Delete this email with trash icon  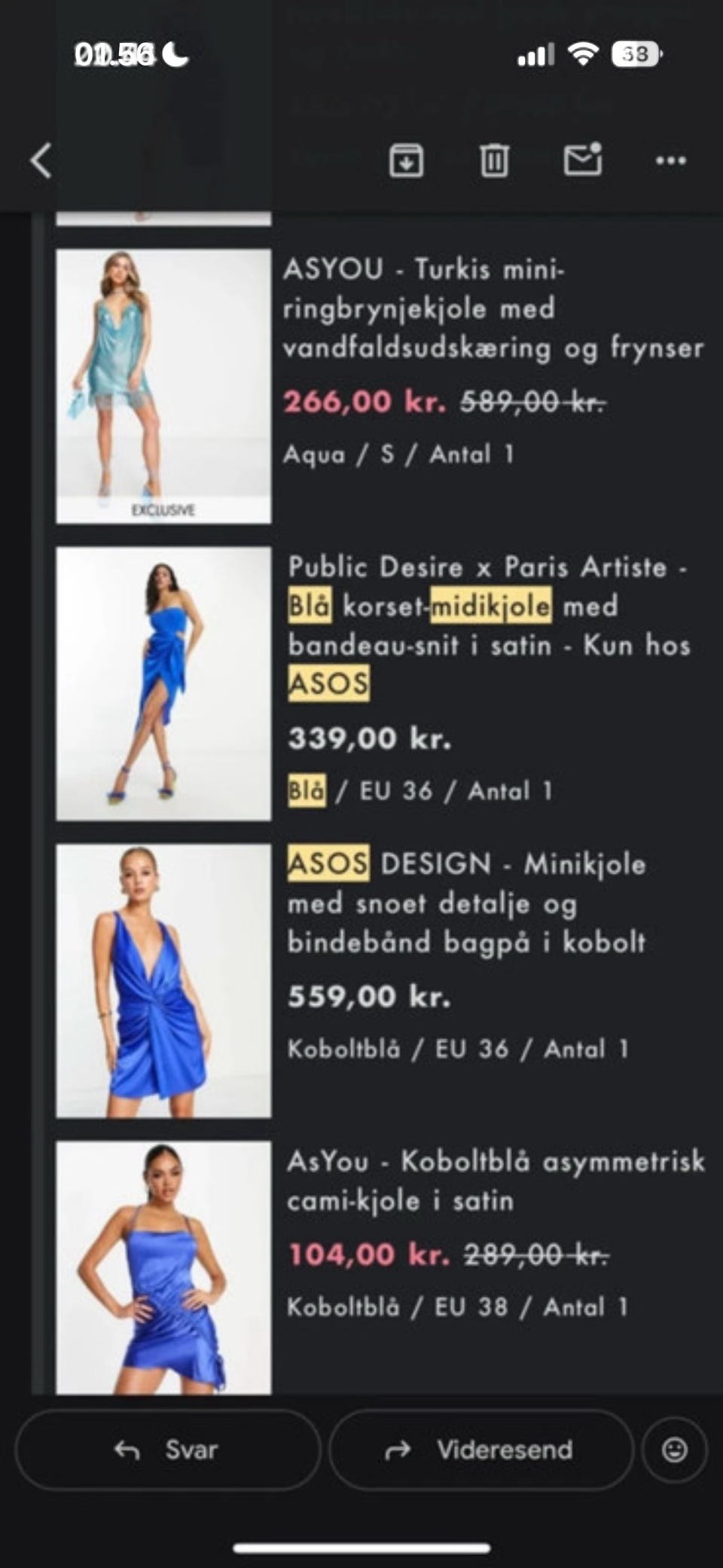click(x=493, y=160)
